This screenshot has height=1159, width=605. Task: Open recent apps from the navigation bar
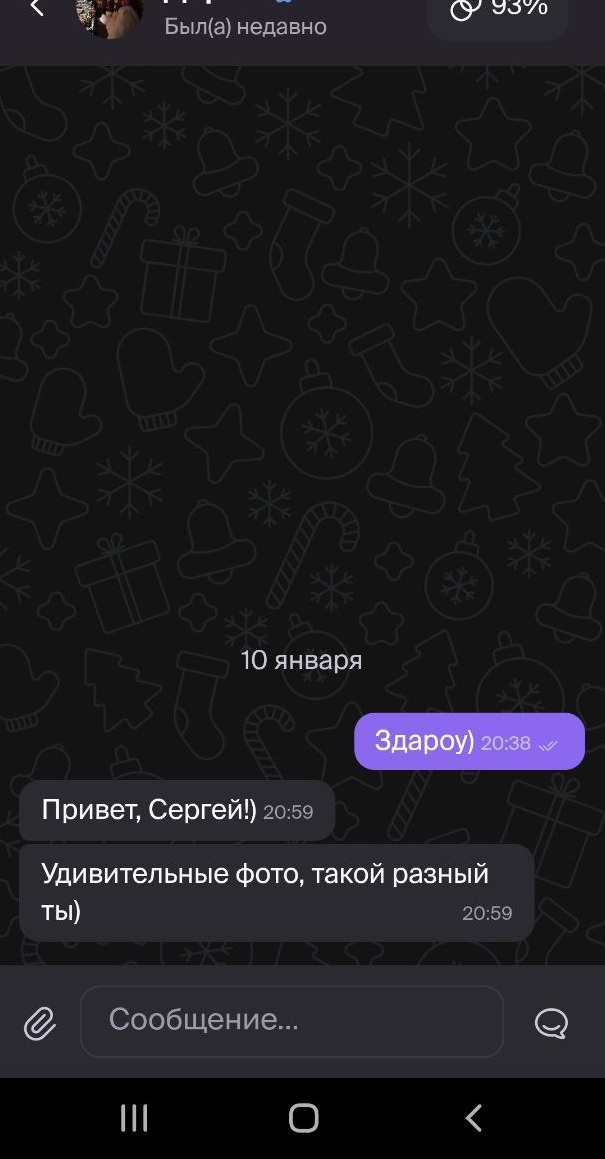point(134,1118)
